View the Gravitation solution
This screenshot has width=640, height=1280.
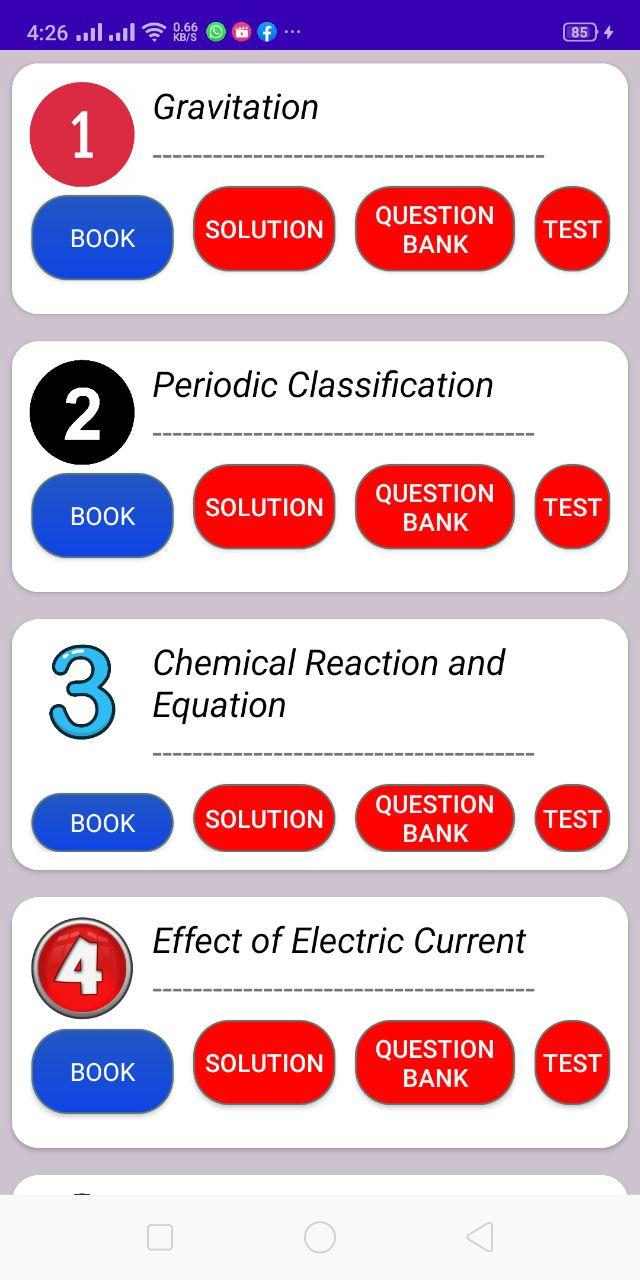pos(264,229)
